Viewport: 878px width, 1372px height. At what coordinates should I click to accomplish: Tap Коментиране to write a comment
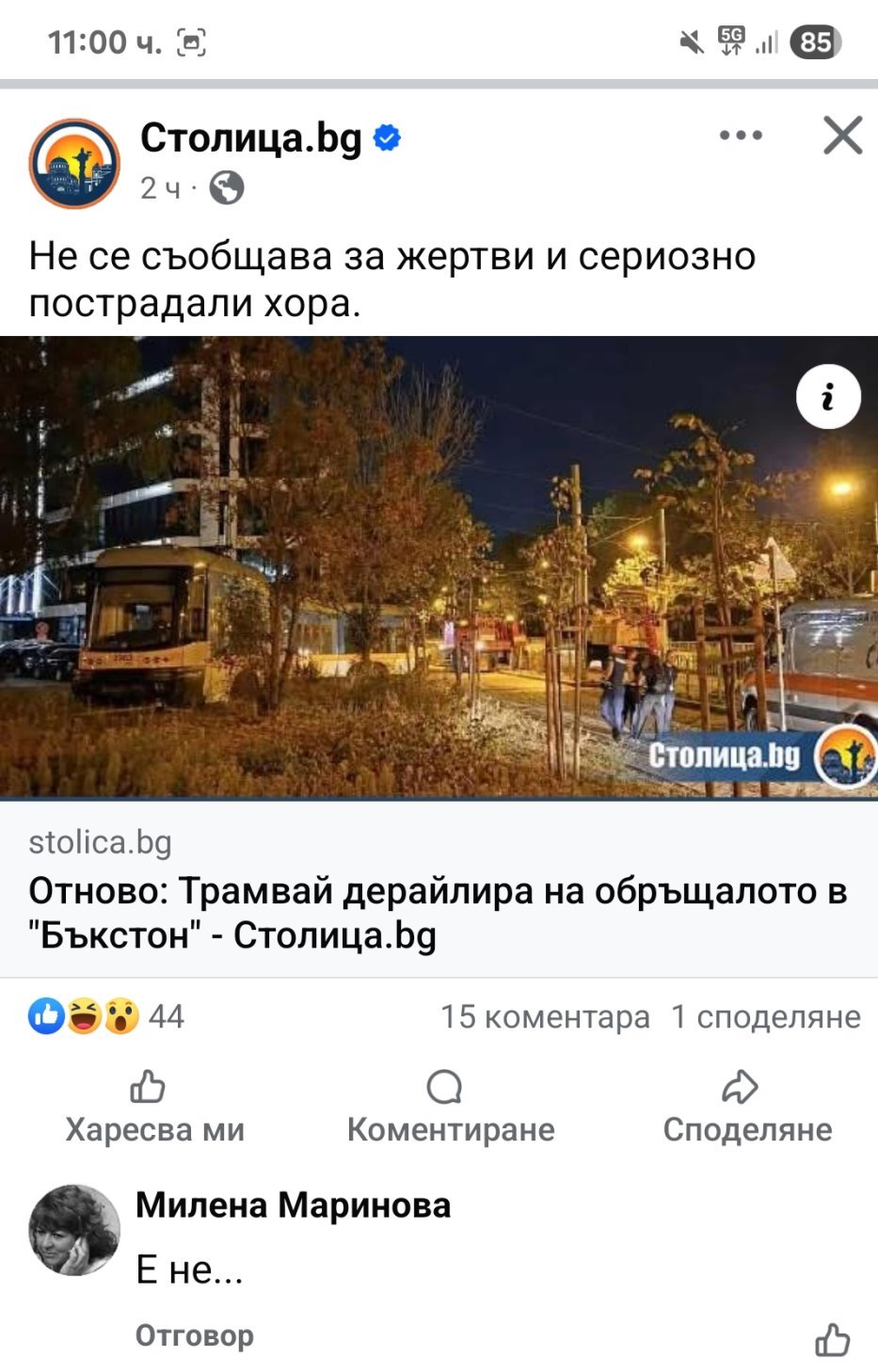450,1108
